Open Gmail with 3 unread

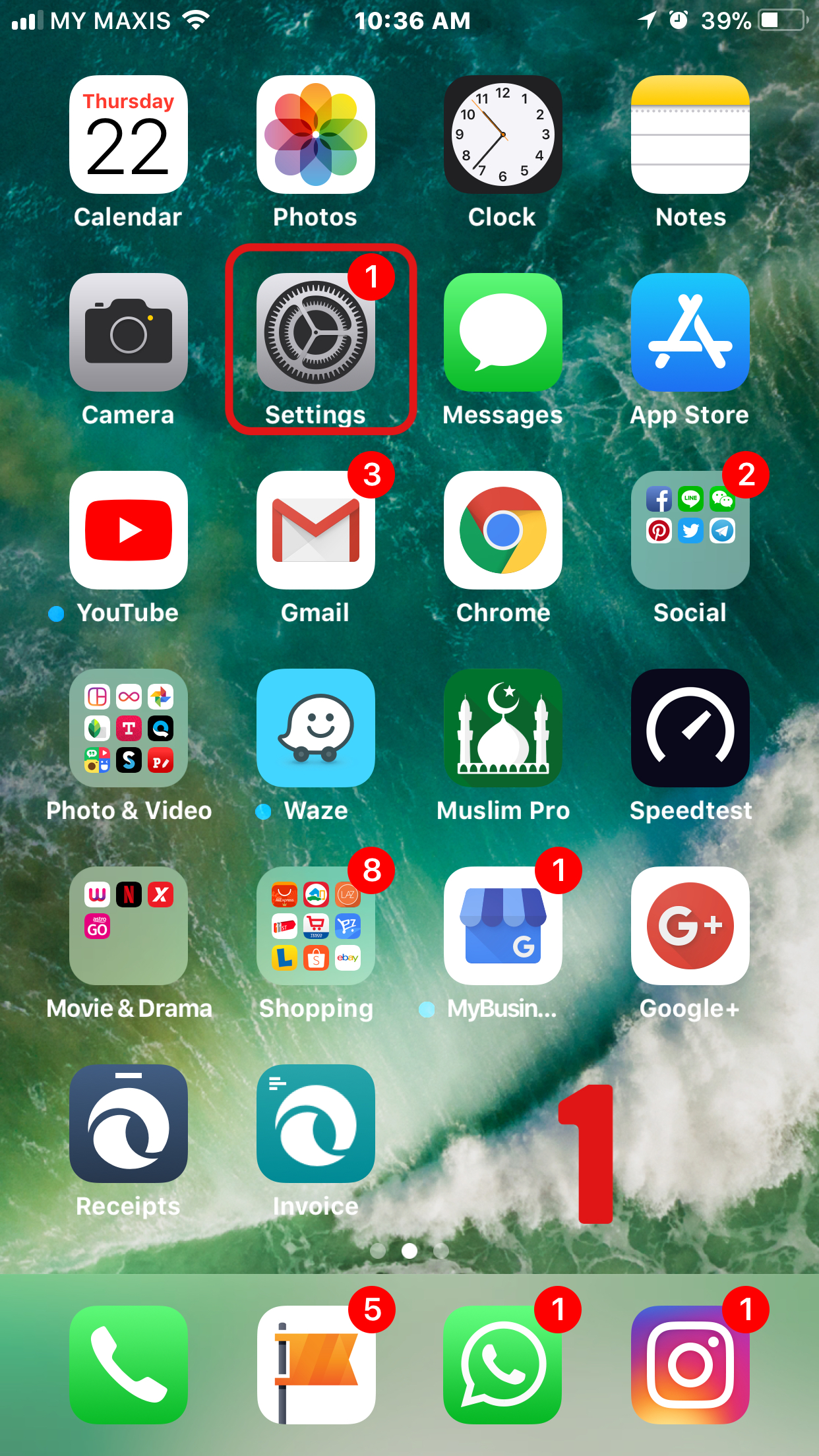pos(316,530)
